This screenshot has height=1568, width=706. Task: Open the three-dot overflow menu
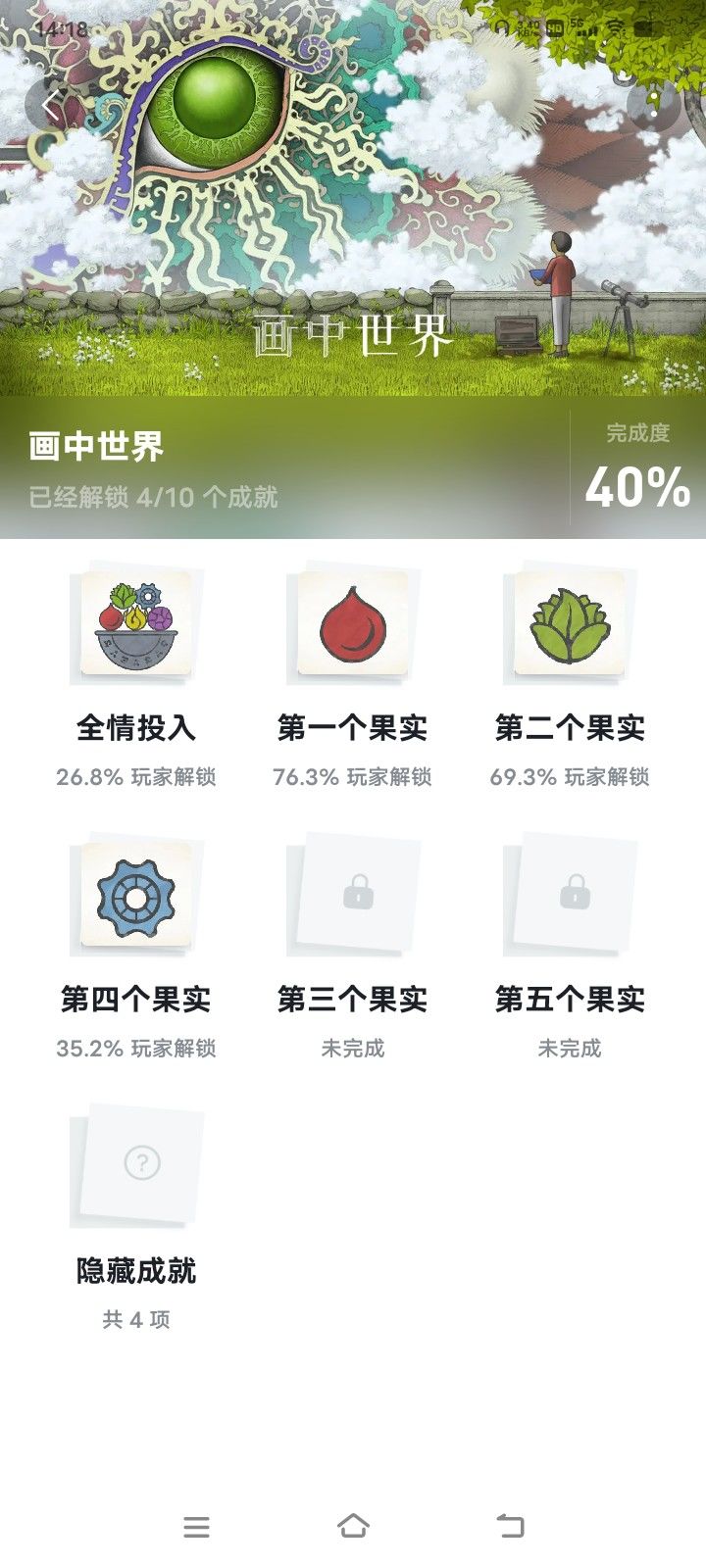tap(654, 105)
